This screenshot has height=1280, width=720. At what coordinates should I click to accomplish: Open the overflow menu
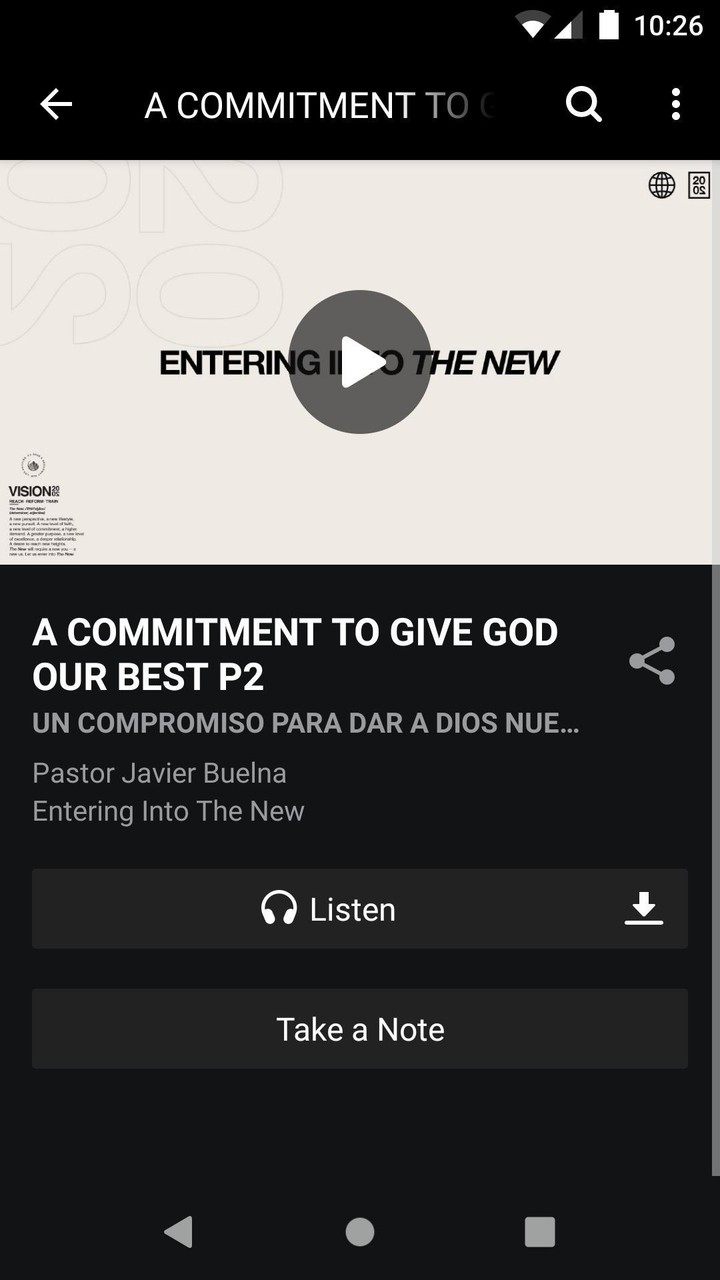(x=676, y=104)
